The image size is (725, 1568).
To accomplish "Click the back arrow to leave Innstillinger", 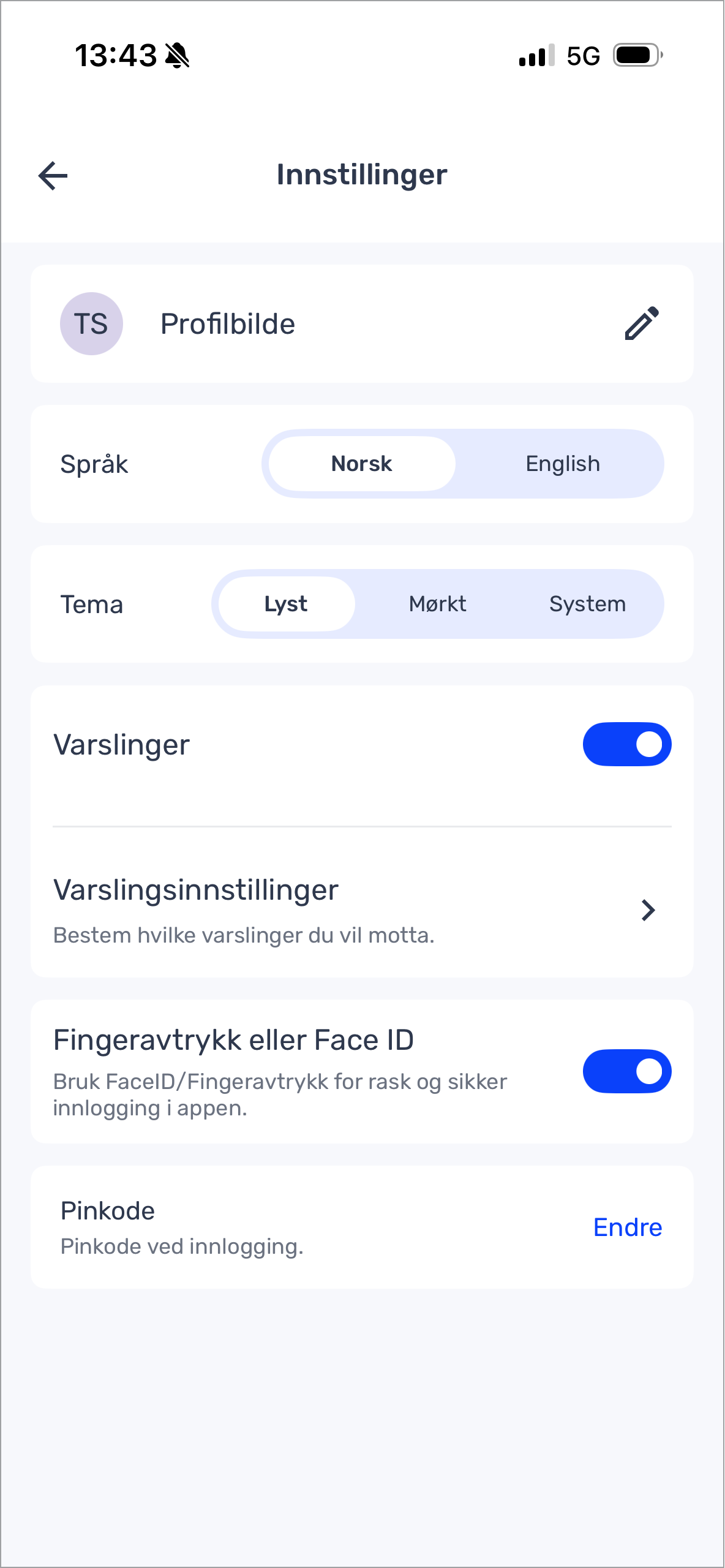I will [x=53, y=176].
